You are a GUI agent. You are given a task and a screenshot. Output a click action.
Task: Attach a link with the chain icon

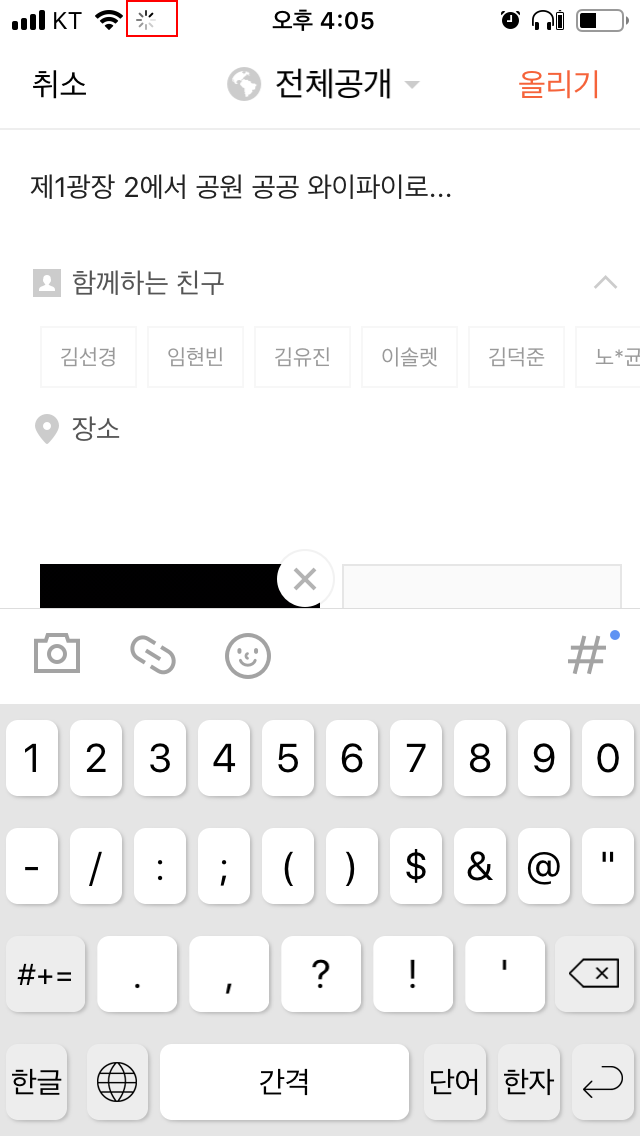point(153,655)
